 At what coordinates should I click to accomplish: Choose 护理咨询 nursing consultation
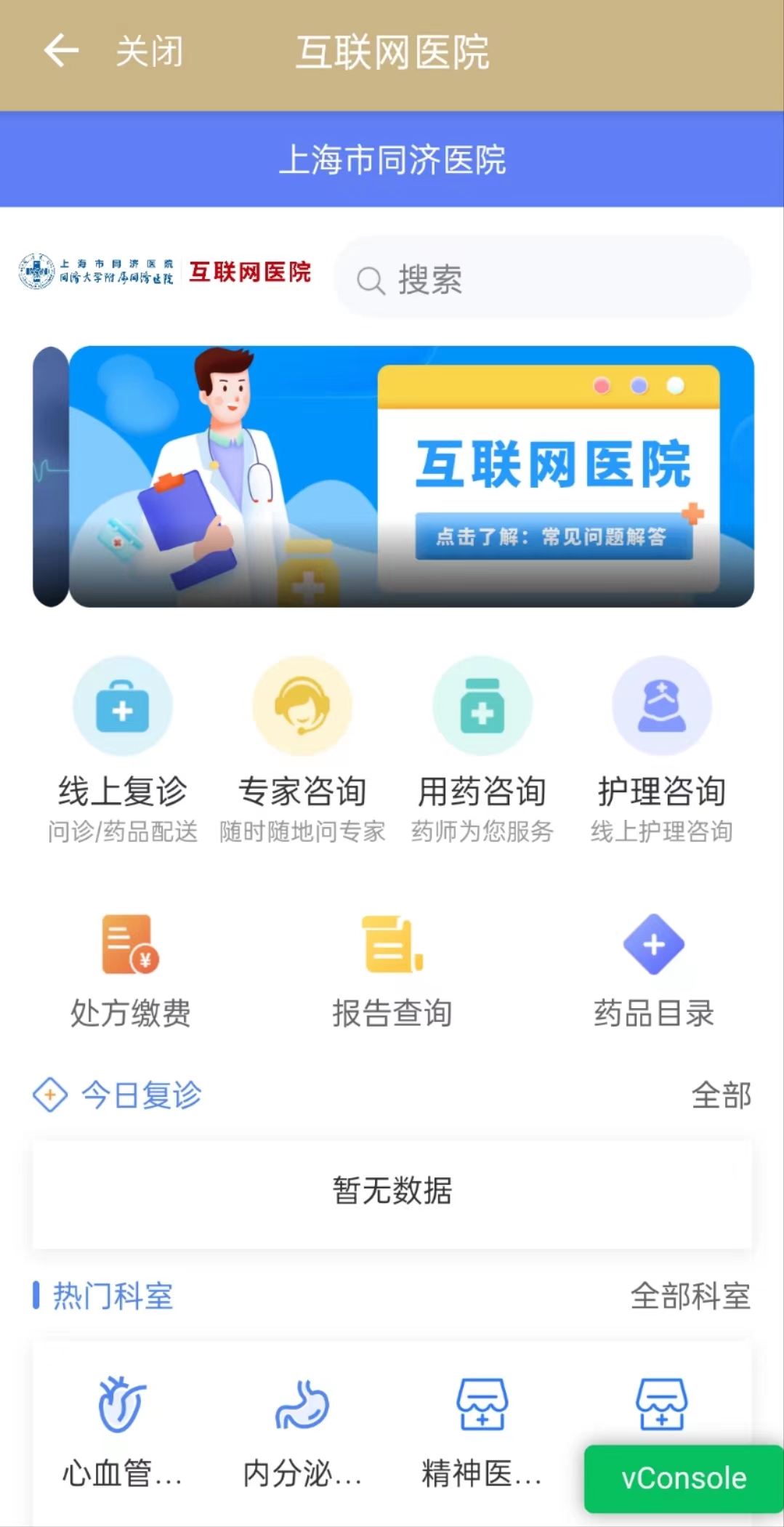pyautogui.click(x=661, y=749)
